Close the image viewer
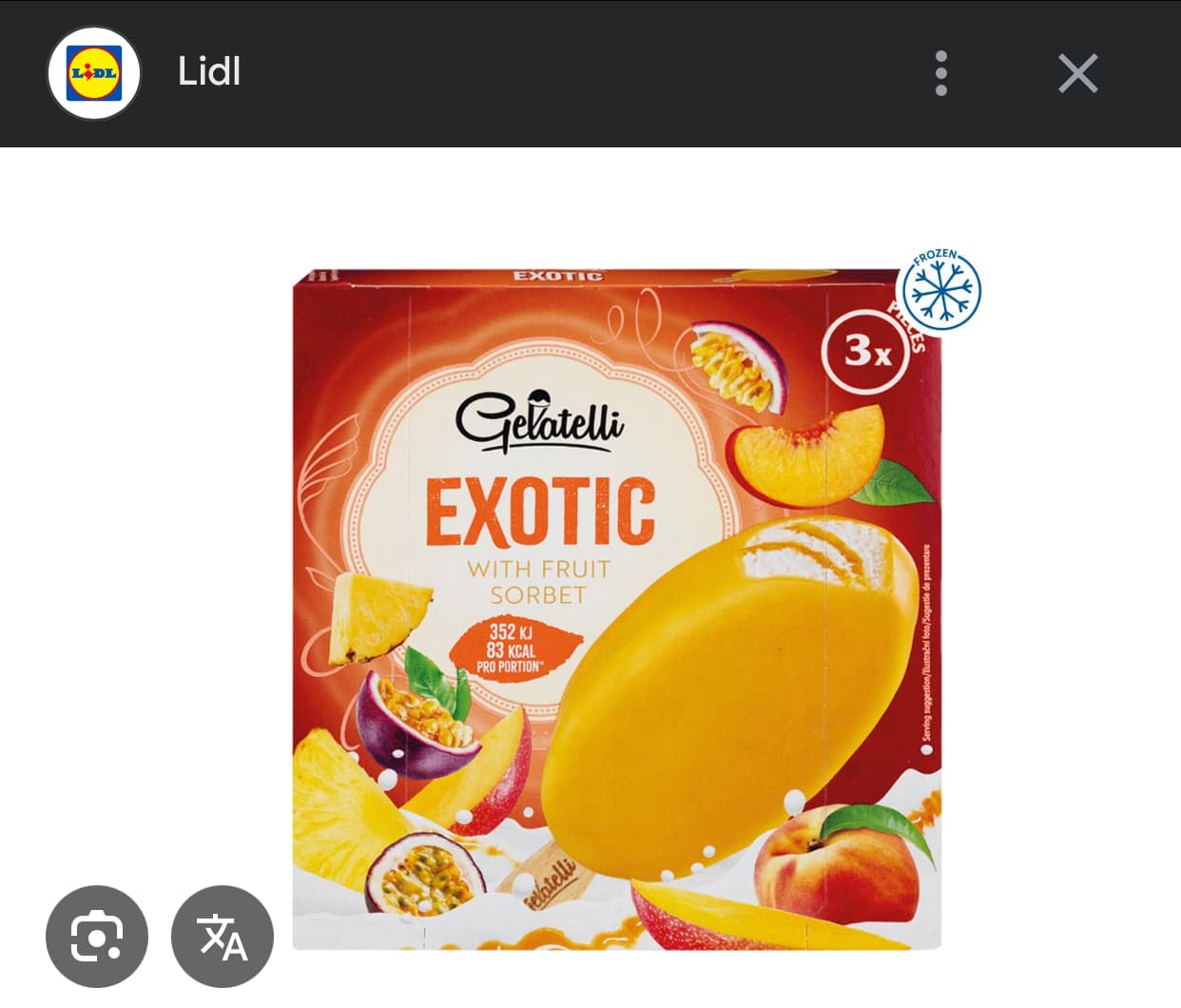This screenshot has height=1008, width=1181. (1077, 73)
